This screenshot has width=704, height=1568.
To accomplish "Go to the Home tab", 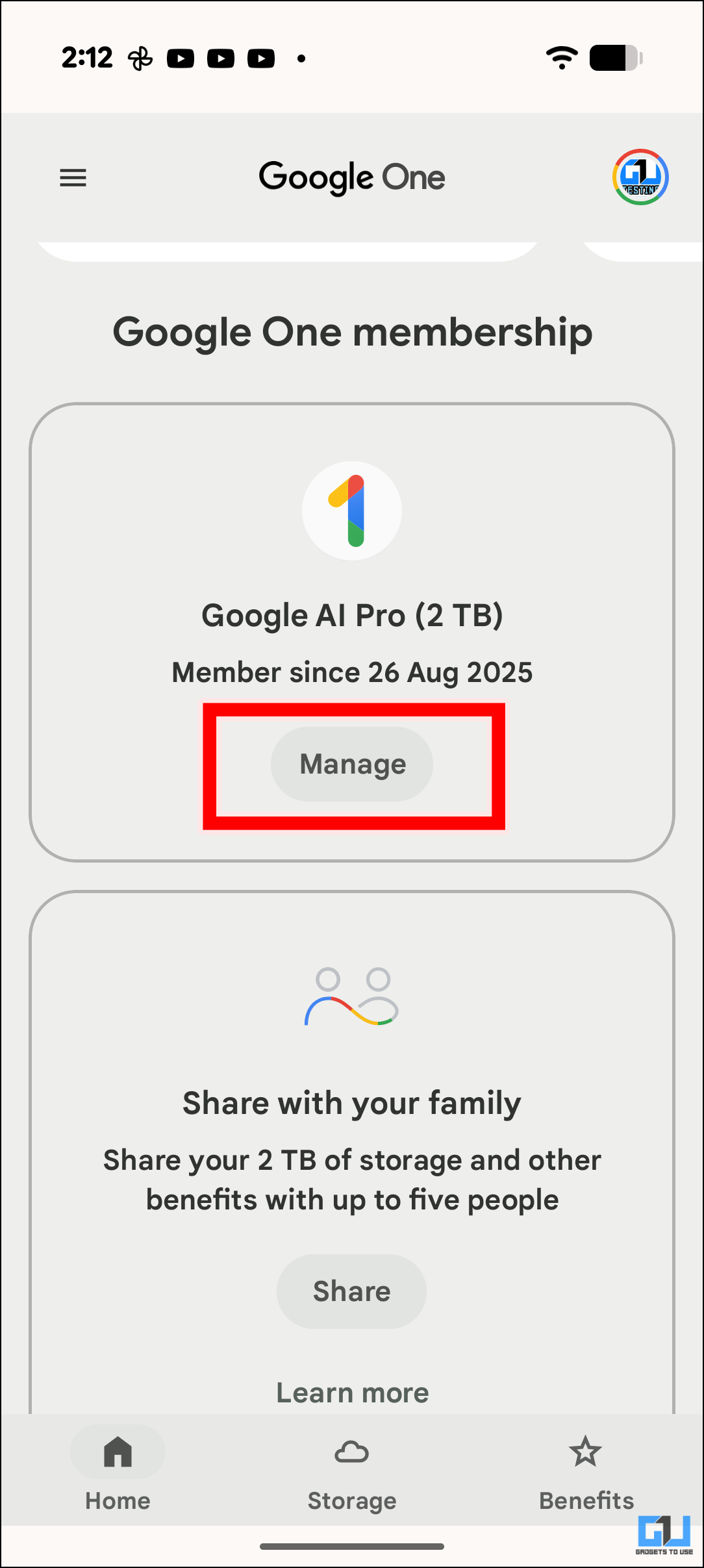I will coord(118,1469).
